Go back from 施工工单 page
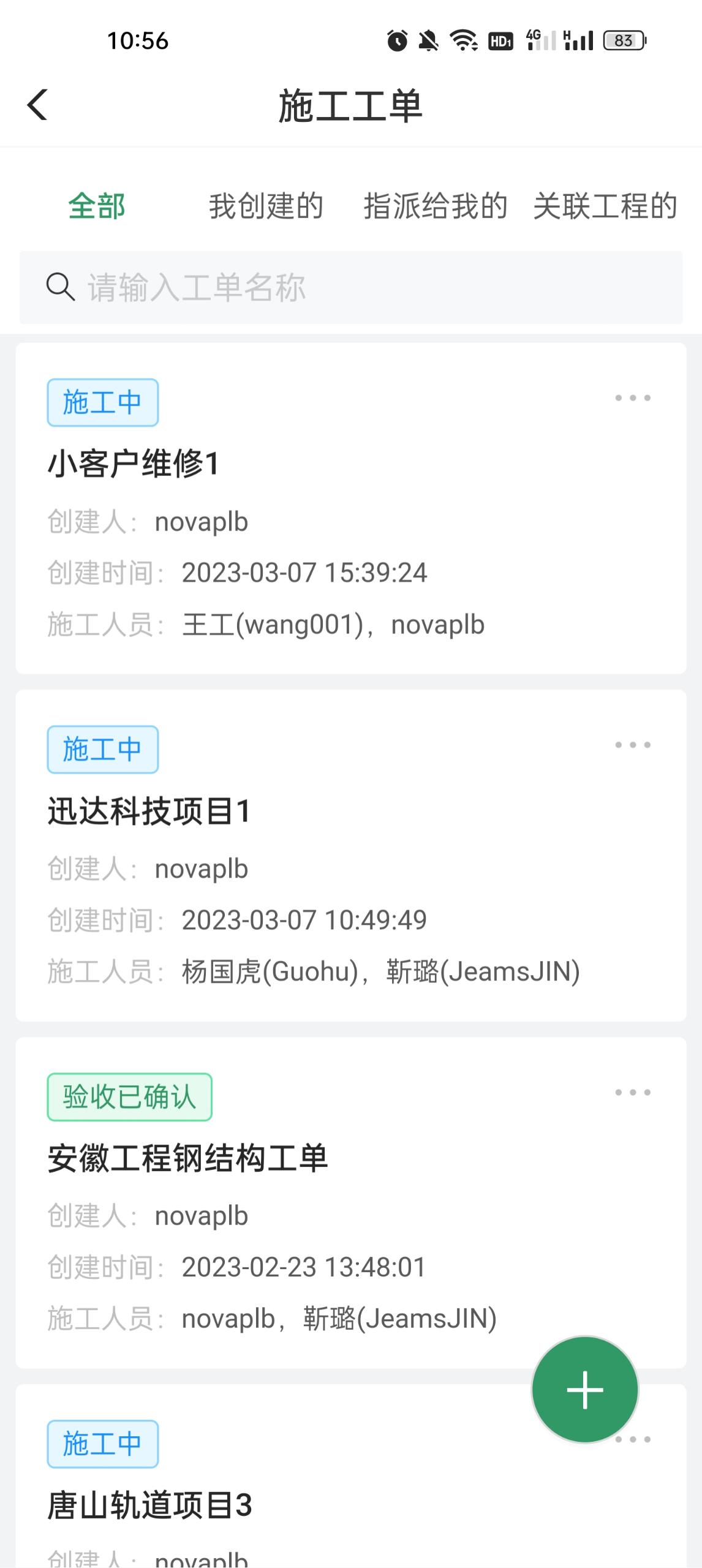The height and width of the screenshot is (1568, 702). click(38, 105)
